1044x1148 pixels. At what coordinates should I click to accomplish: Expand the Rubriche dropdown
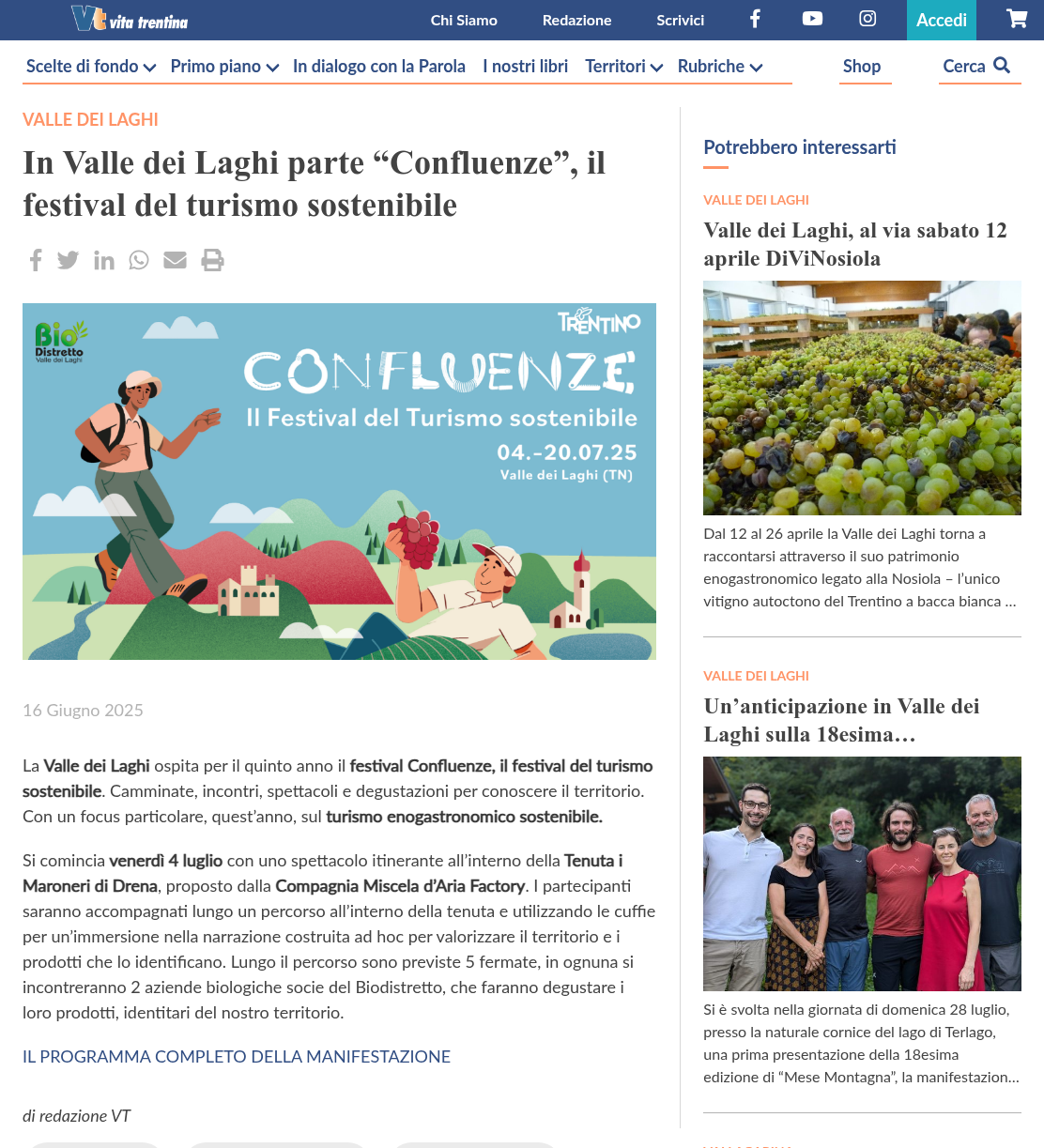click(720, 67)
